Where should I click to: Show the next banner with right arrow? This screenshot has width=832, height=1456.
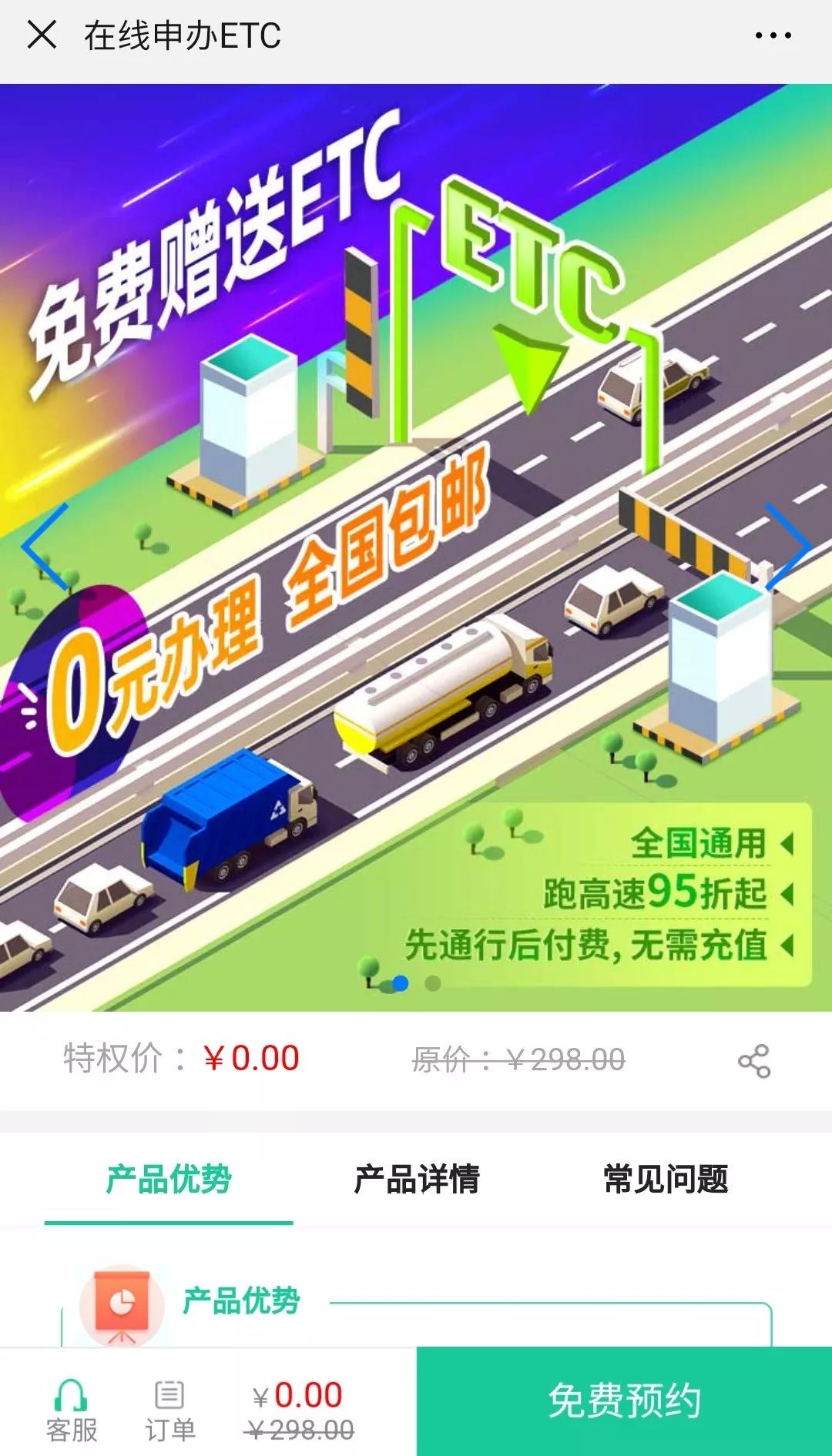tap(787, 547)
